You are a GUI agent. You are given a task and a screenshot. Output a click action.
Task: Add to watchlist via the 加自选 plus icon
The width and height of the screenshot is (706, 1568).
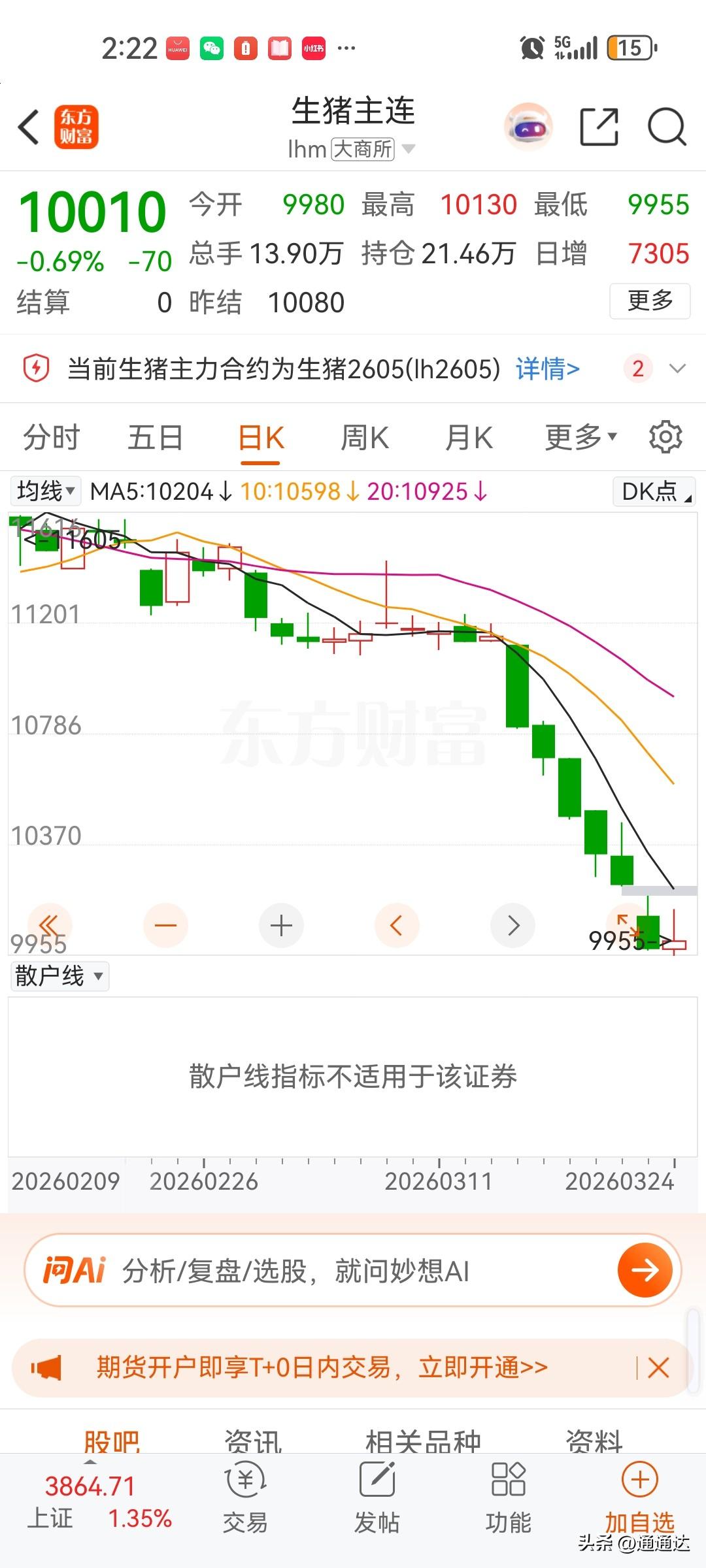coord(639,1496)
